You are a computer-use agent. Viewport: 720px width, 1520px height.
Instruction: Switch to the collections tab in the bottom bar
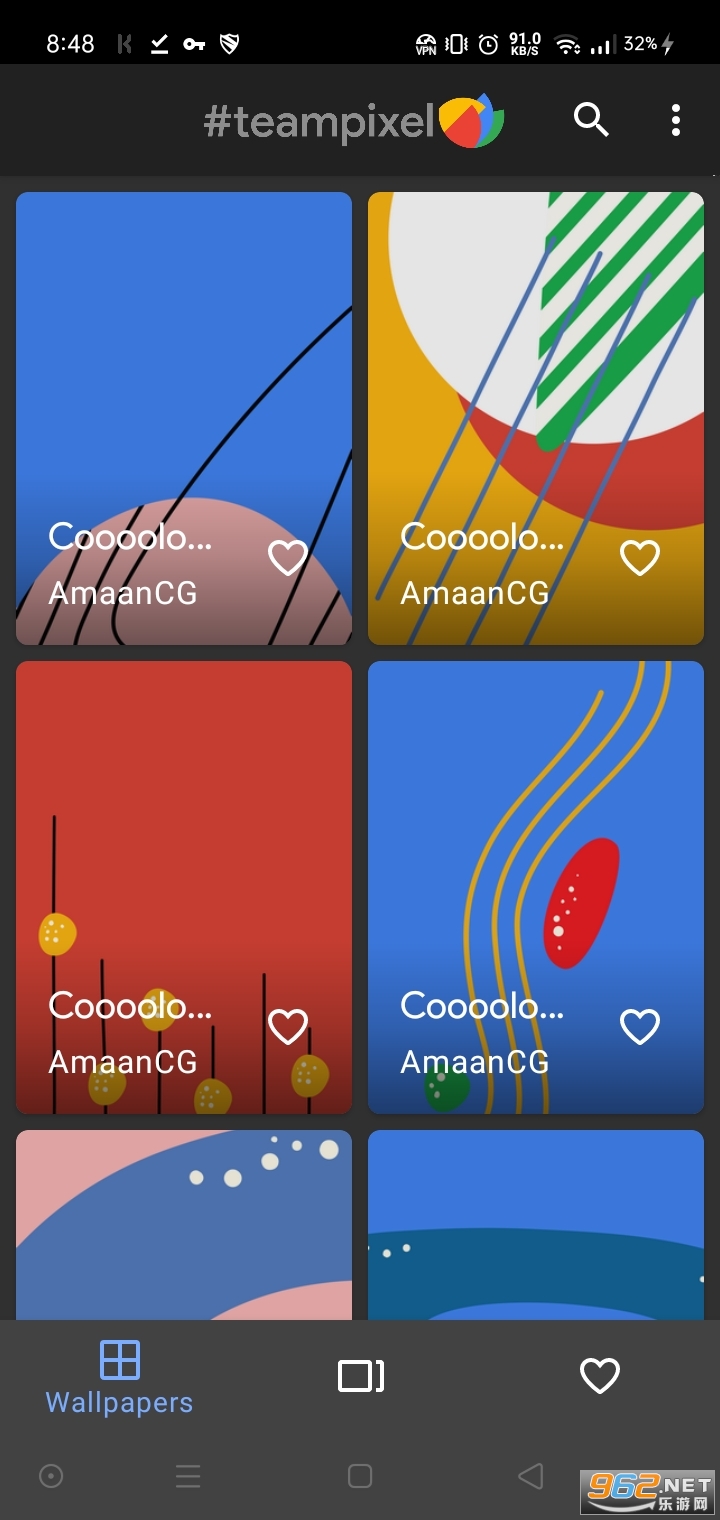pyautogui.click(x=361, y=1377)
